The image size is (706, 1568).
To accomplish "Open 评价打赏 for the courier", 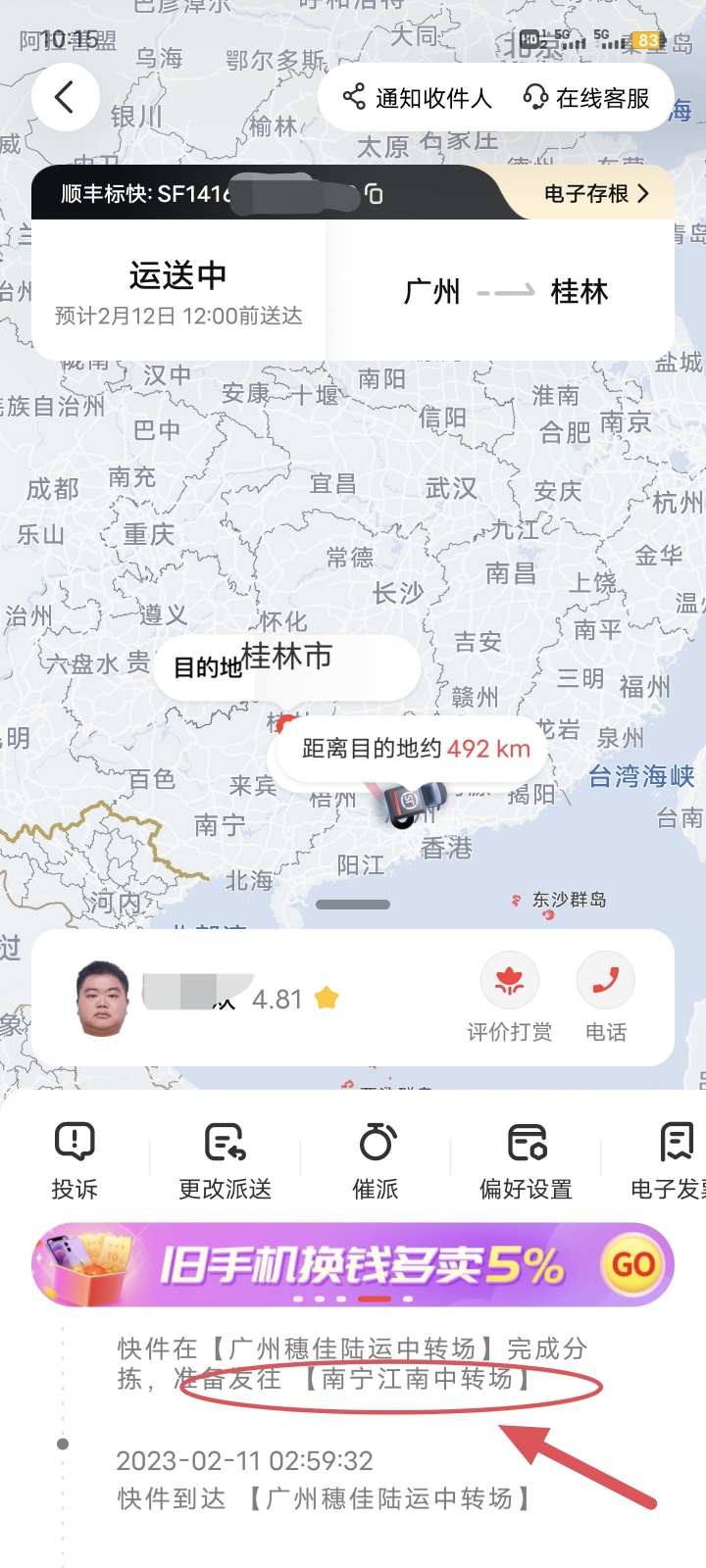I will coord(509,998).
